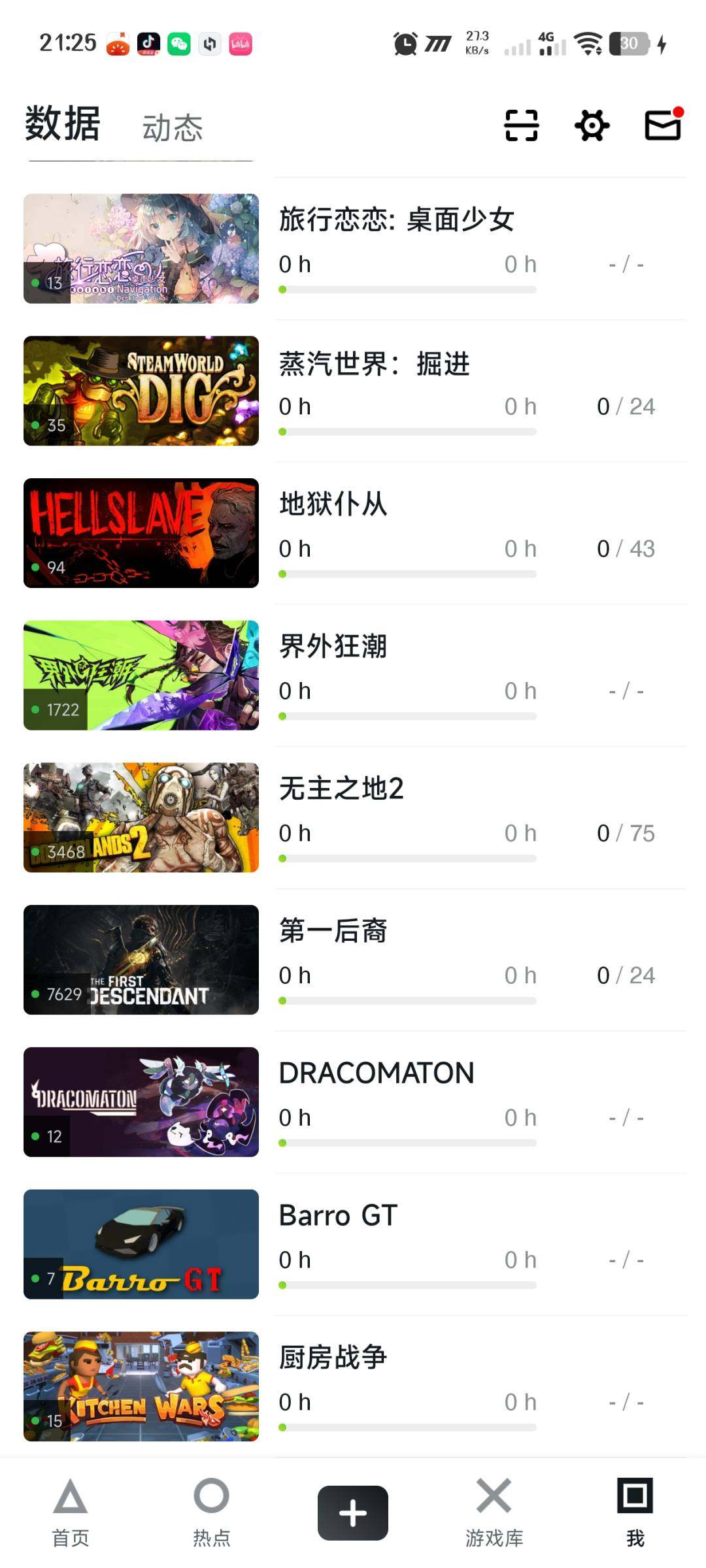View 地狱仆从 achievement count 0/43
Screen dimensions: 706x1568
click(x=627, y=548)
